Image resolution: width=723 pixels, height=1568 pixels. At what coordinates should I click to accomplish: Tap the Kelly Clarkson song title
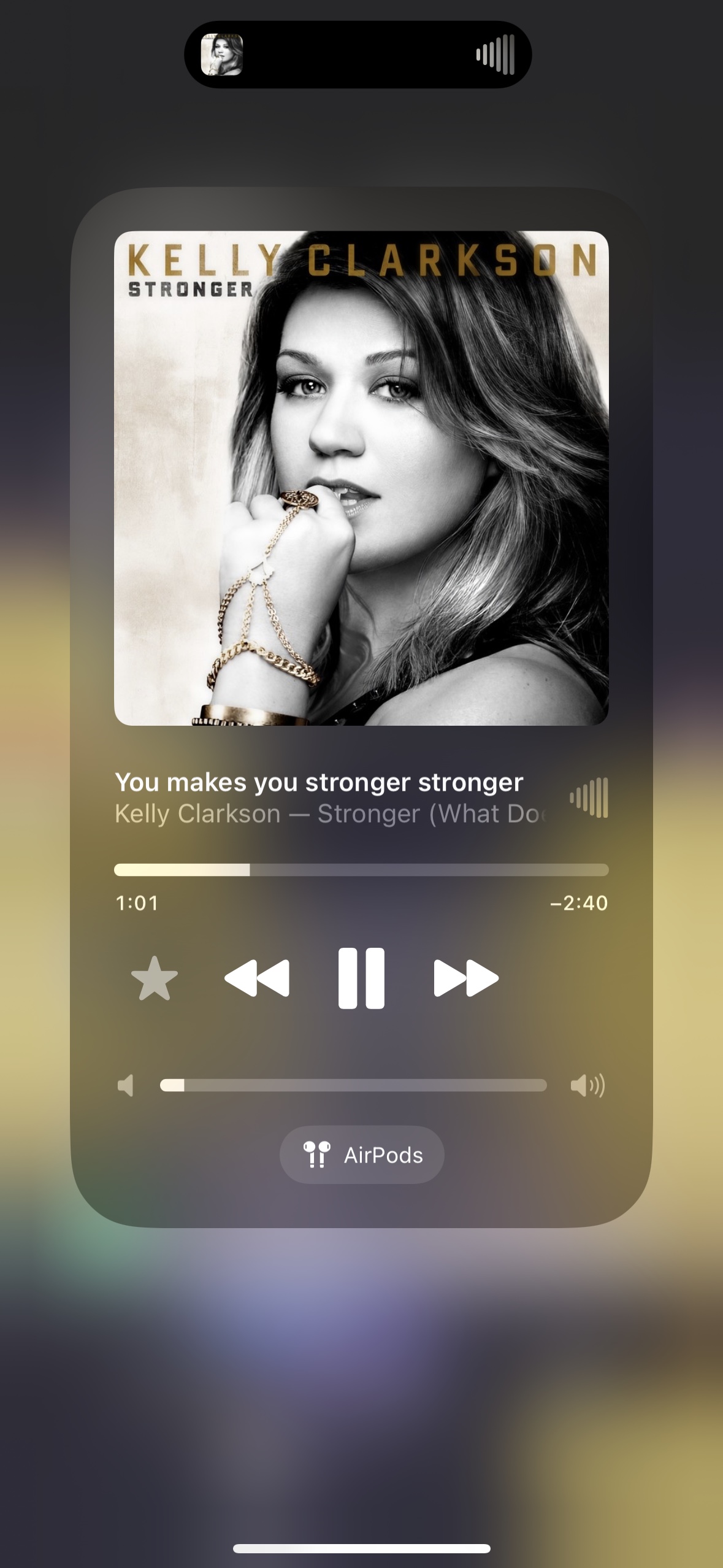(319, 782)
